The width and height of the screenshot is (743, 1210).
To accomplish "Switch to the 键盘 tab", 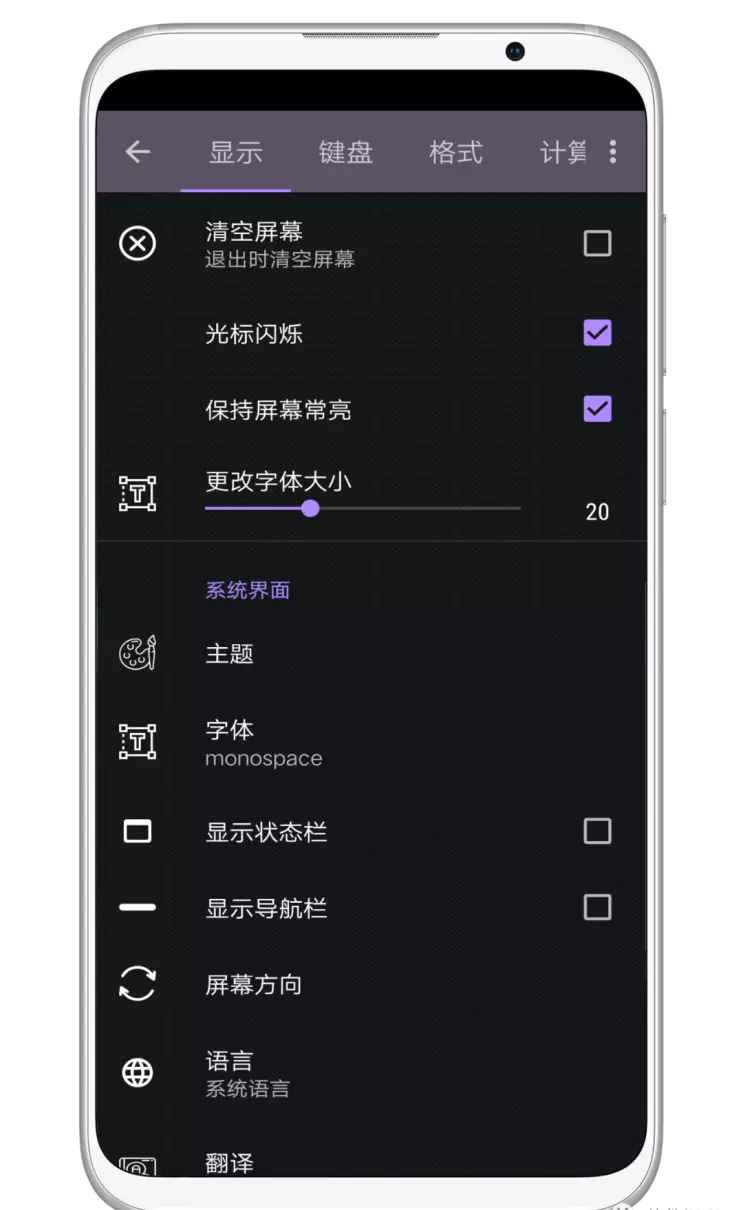I will [345, 152].
